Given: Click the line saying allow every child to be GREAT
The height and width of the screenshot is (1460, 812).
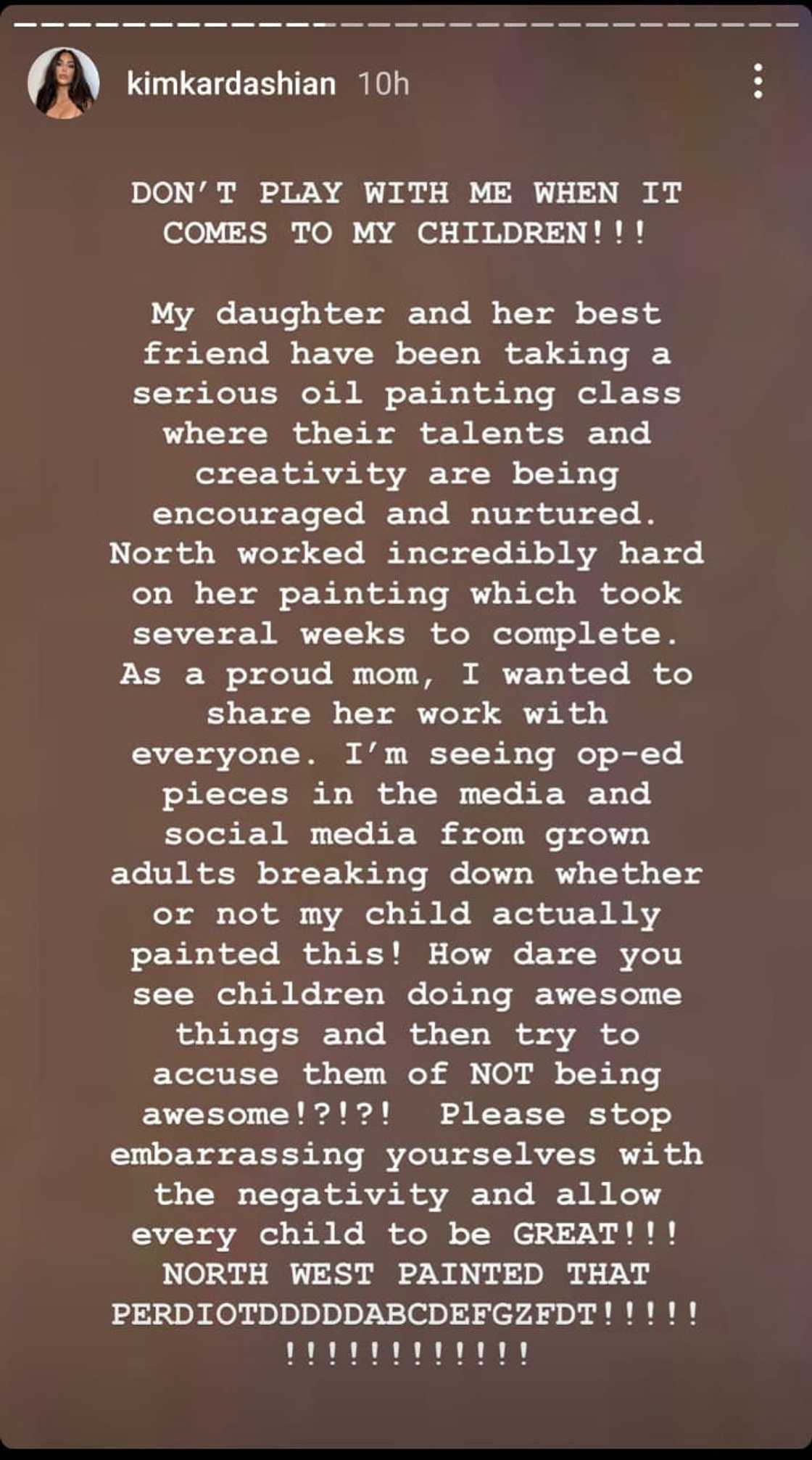Looking at the screenshot, I should pyautogui.click(x=406, y=1233).
